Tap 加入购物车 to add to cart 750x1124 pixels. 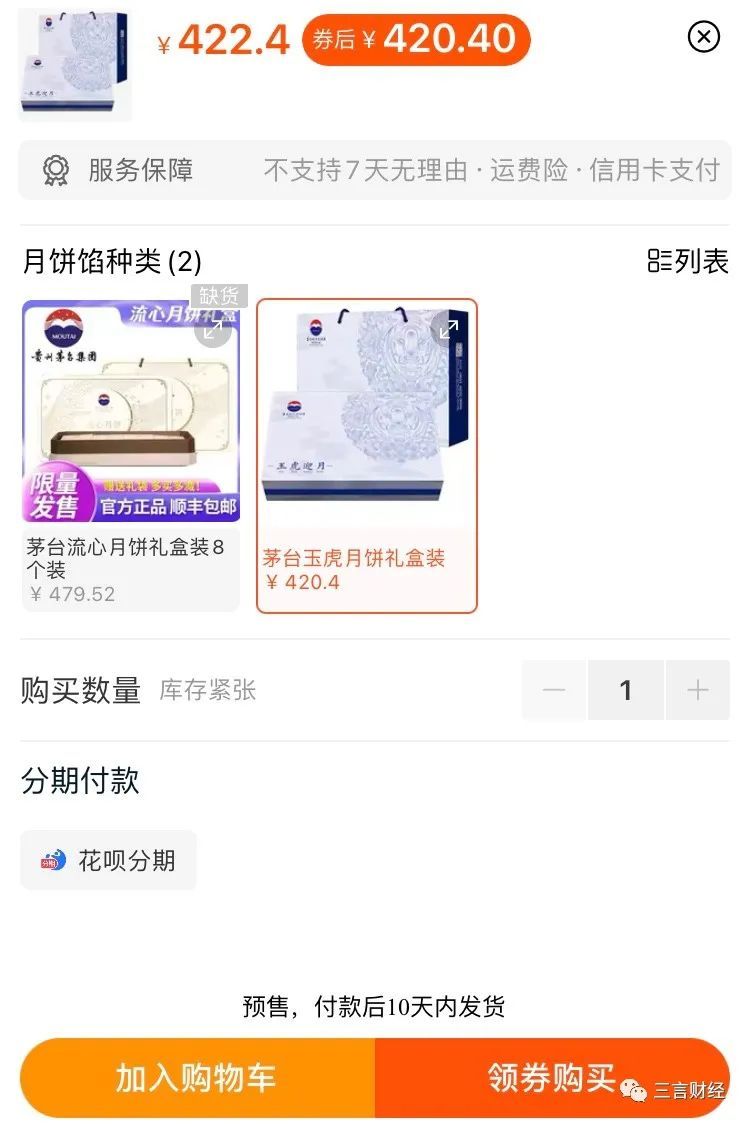(x=197, y=1078)
